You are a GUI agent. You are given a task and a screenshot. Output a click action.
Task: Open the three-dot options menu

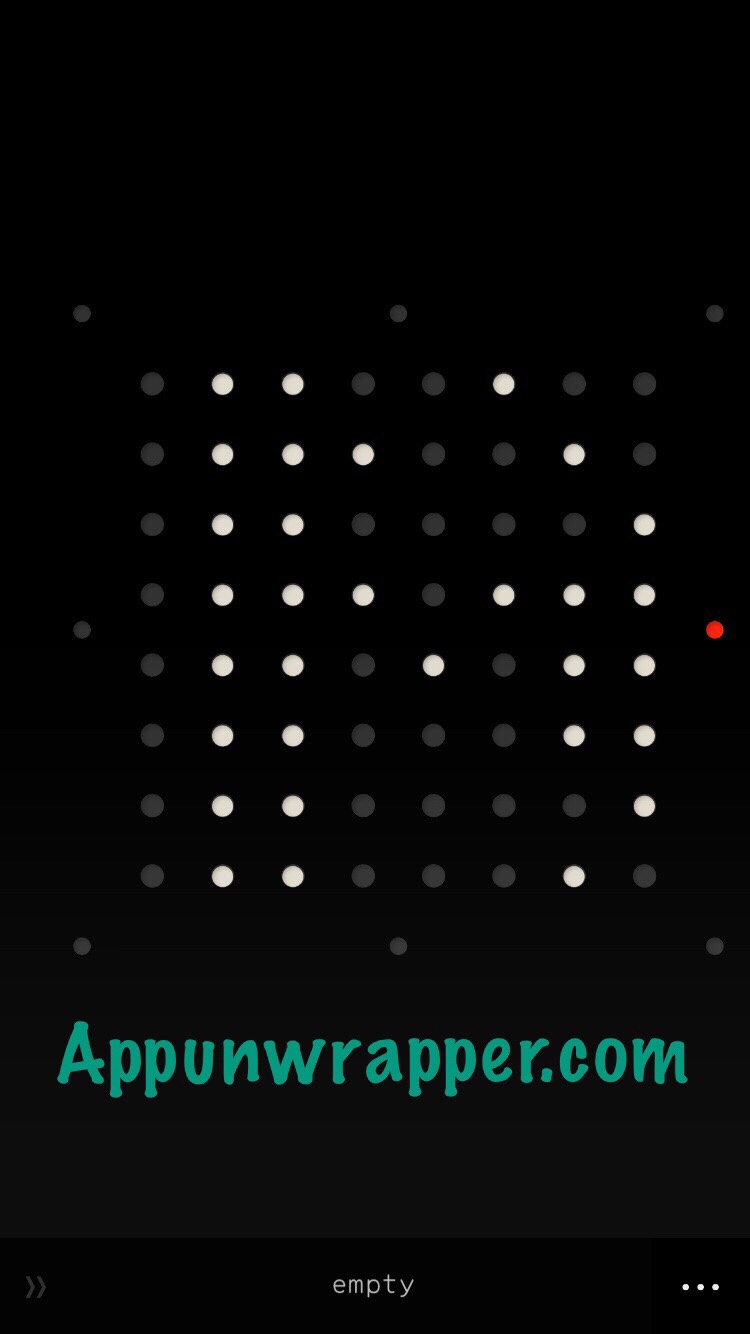coord(700,1287)
